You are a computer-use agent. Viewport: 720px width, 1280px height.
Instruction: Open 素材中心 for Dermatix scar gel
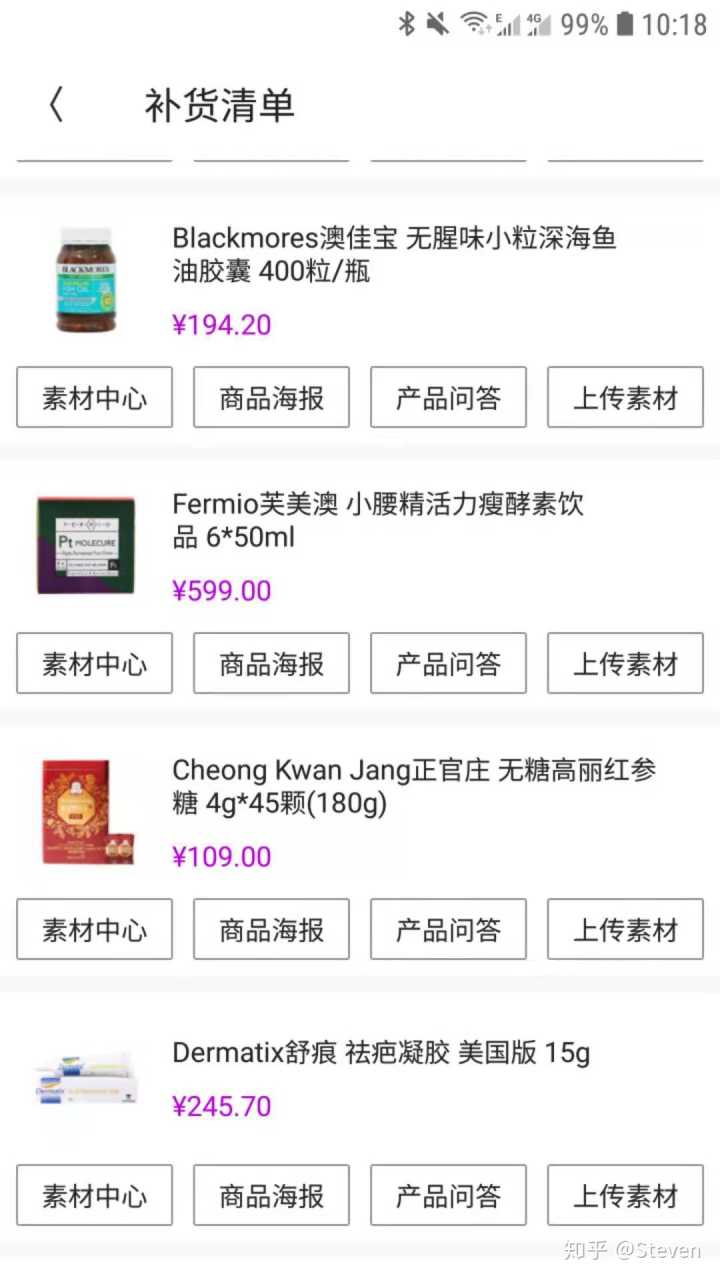click(94, 1196)
